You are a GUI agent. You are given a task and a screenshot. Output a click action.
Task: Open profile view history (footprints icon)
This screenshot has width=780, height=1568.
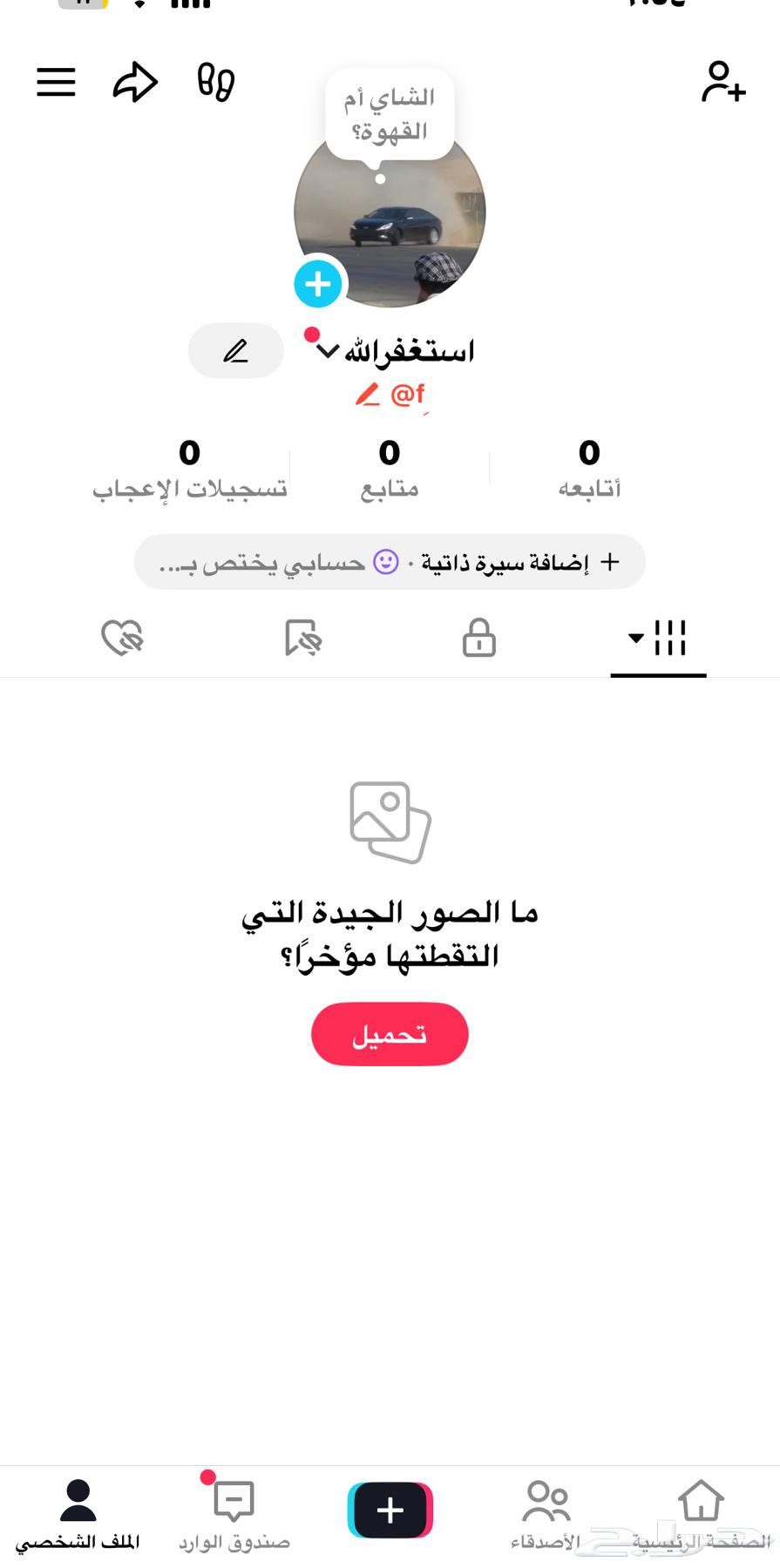(x=214, y=83)
